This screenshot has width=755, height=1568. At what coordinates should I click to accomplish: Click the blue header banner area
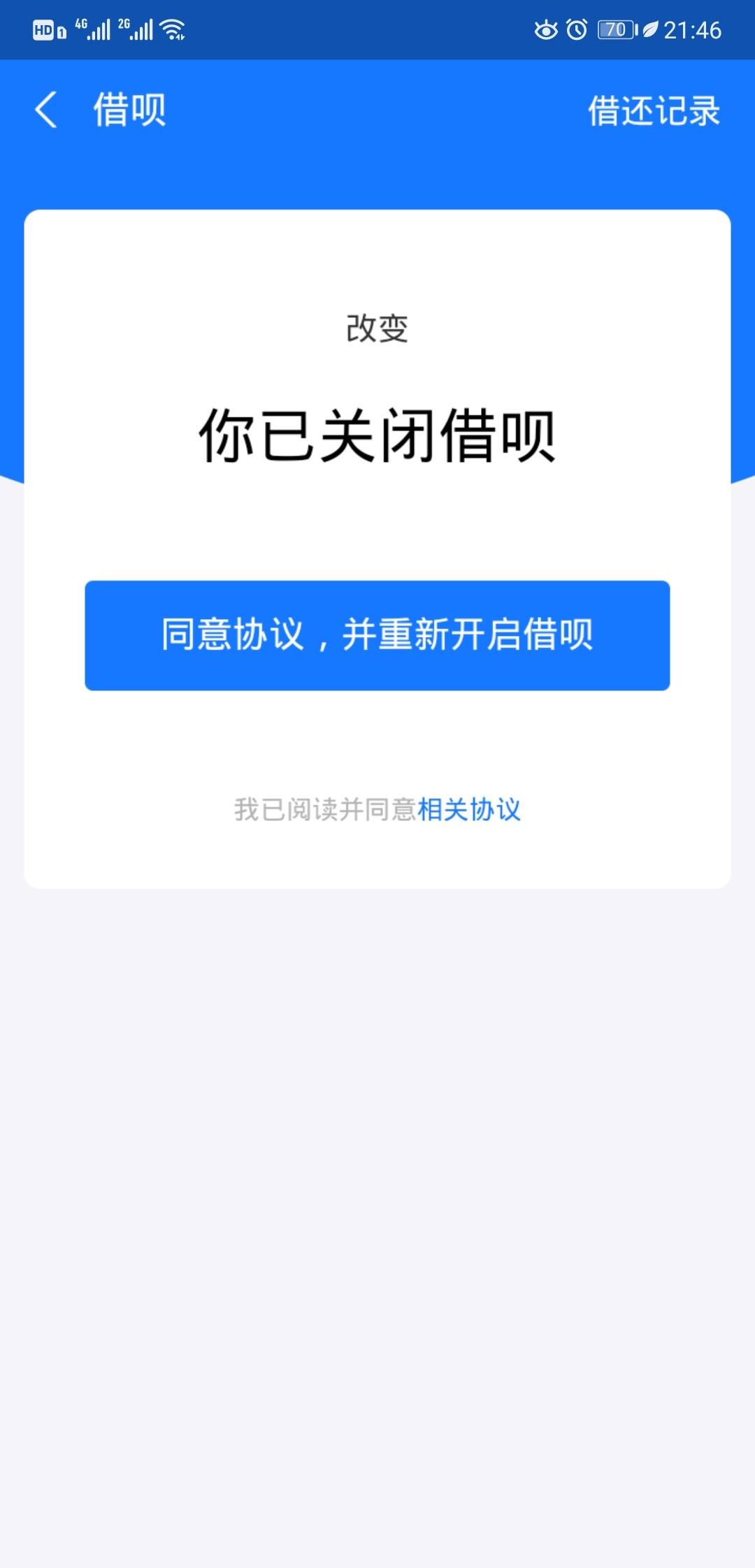point(377,168)
